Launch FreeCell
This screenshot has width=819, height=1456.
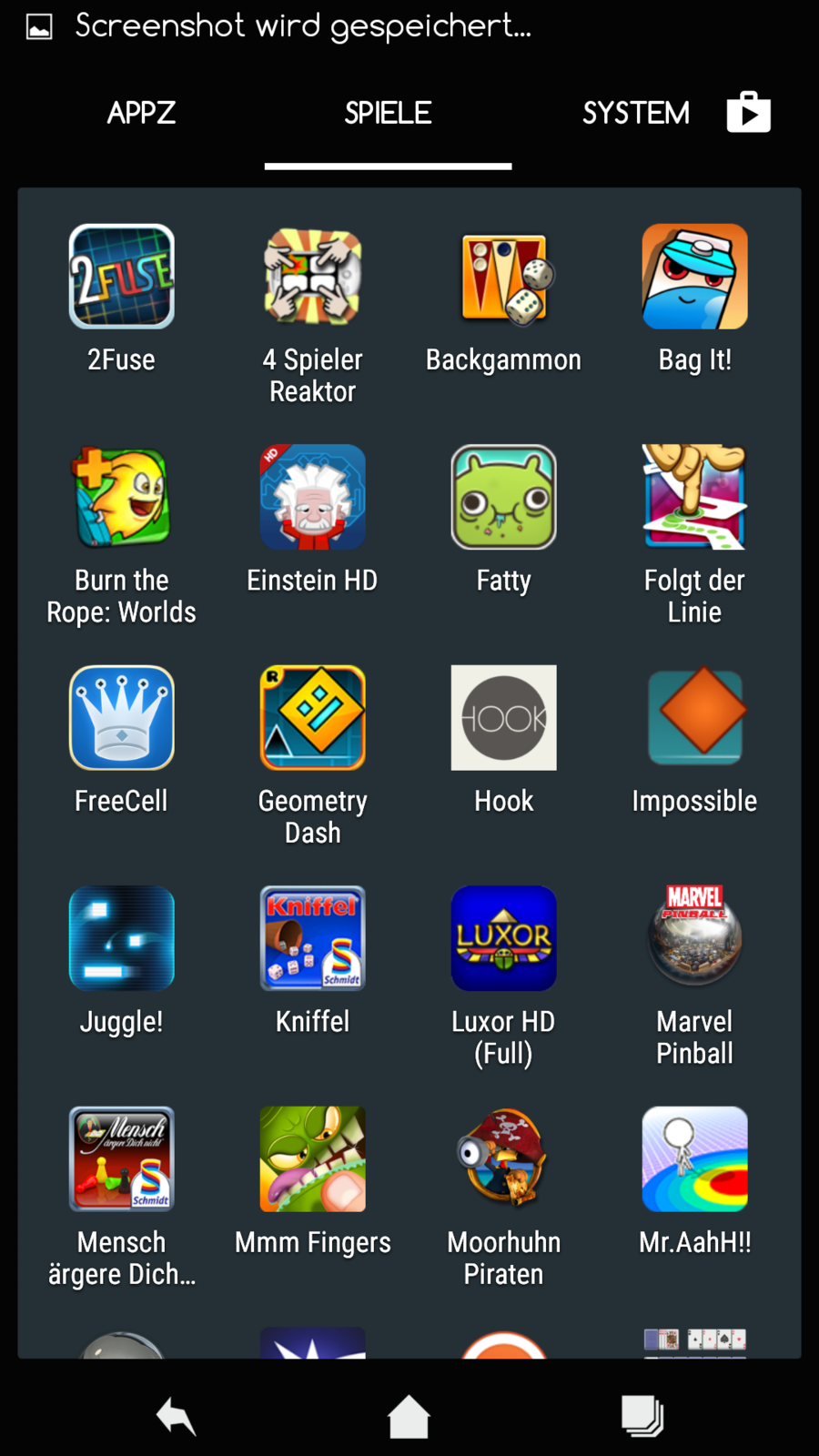[122, 718]
